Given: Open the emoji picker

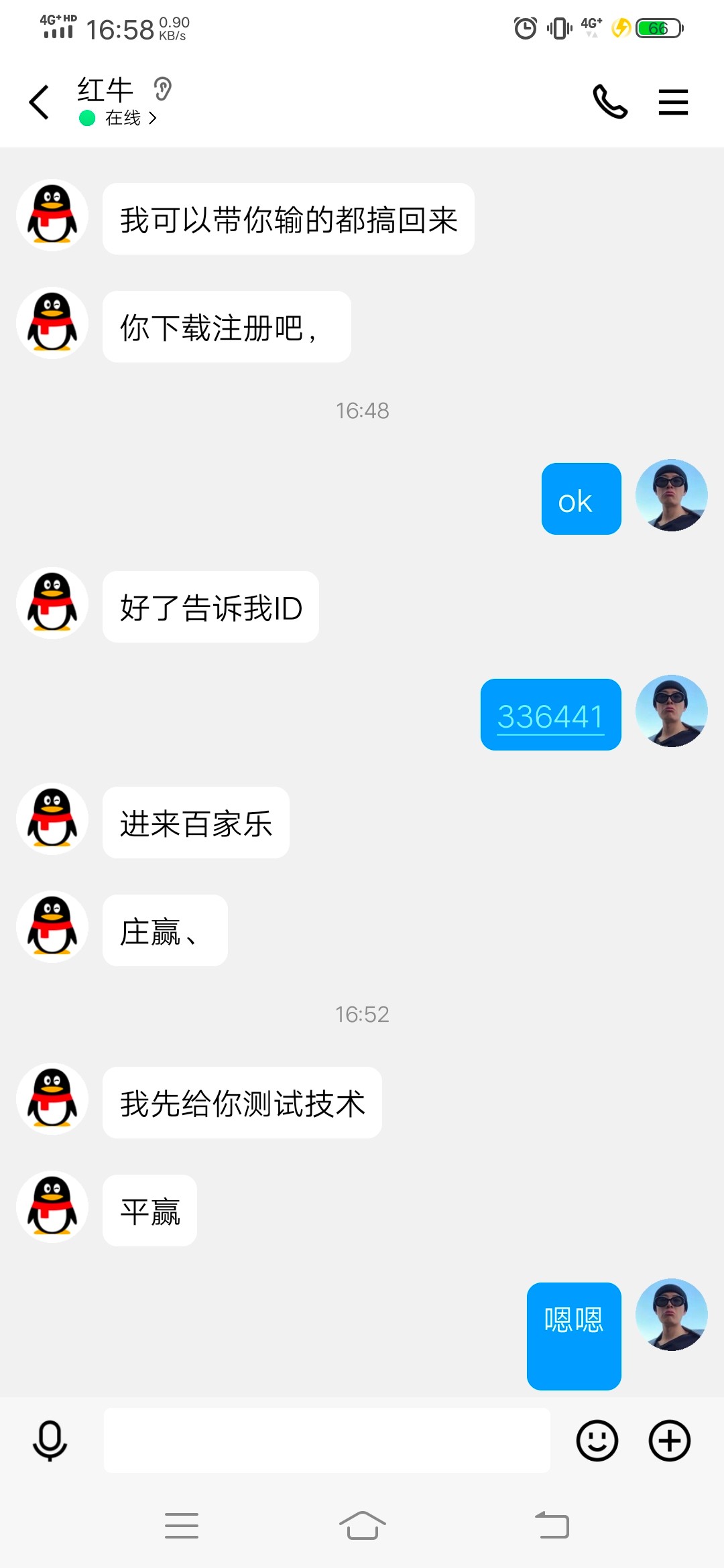Looking at the screenshot, I should [597, 1440].
